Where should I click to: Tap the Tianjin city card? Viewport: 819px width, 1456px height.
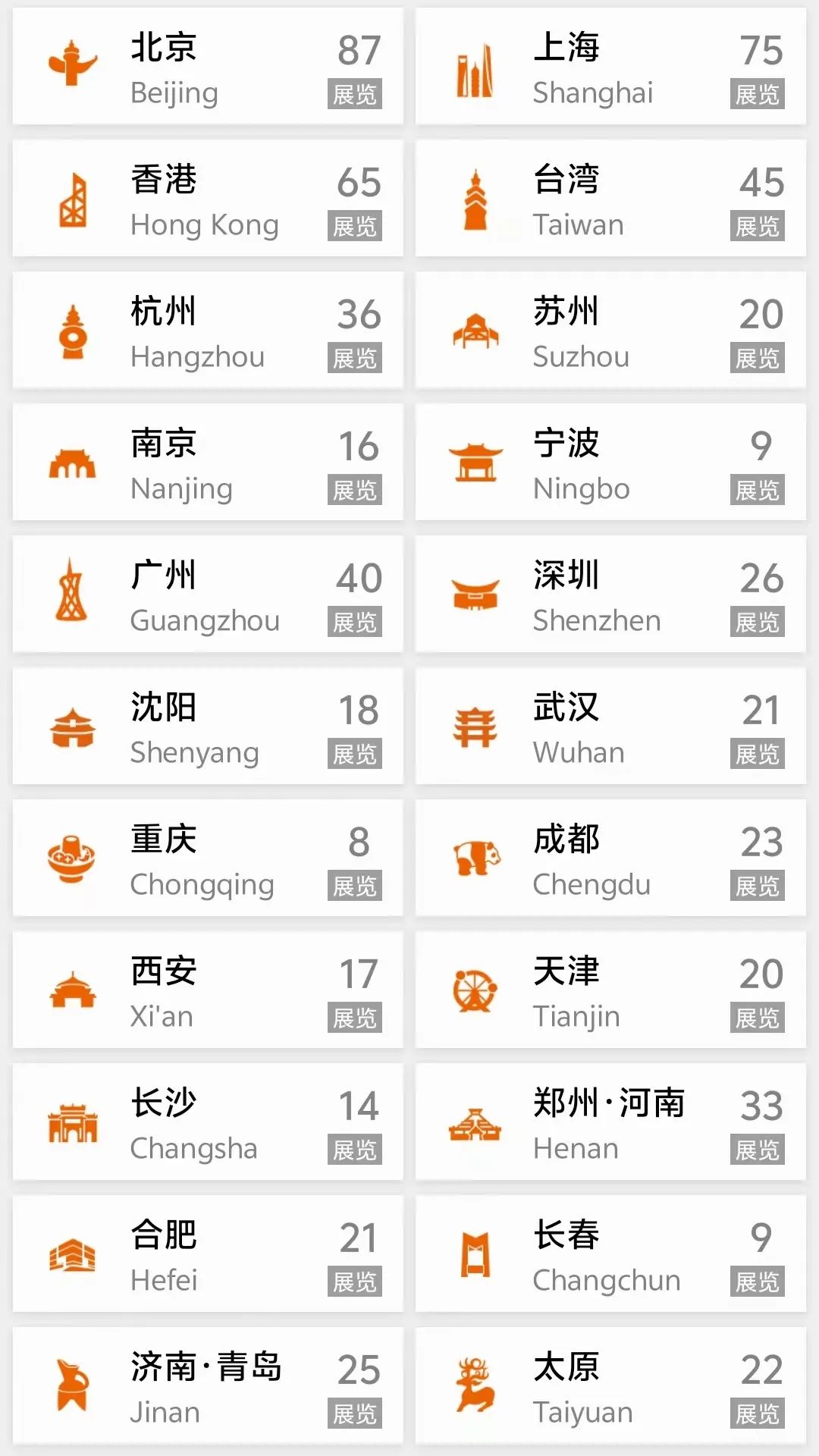610,990
